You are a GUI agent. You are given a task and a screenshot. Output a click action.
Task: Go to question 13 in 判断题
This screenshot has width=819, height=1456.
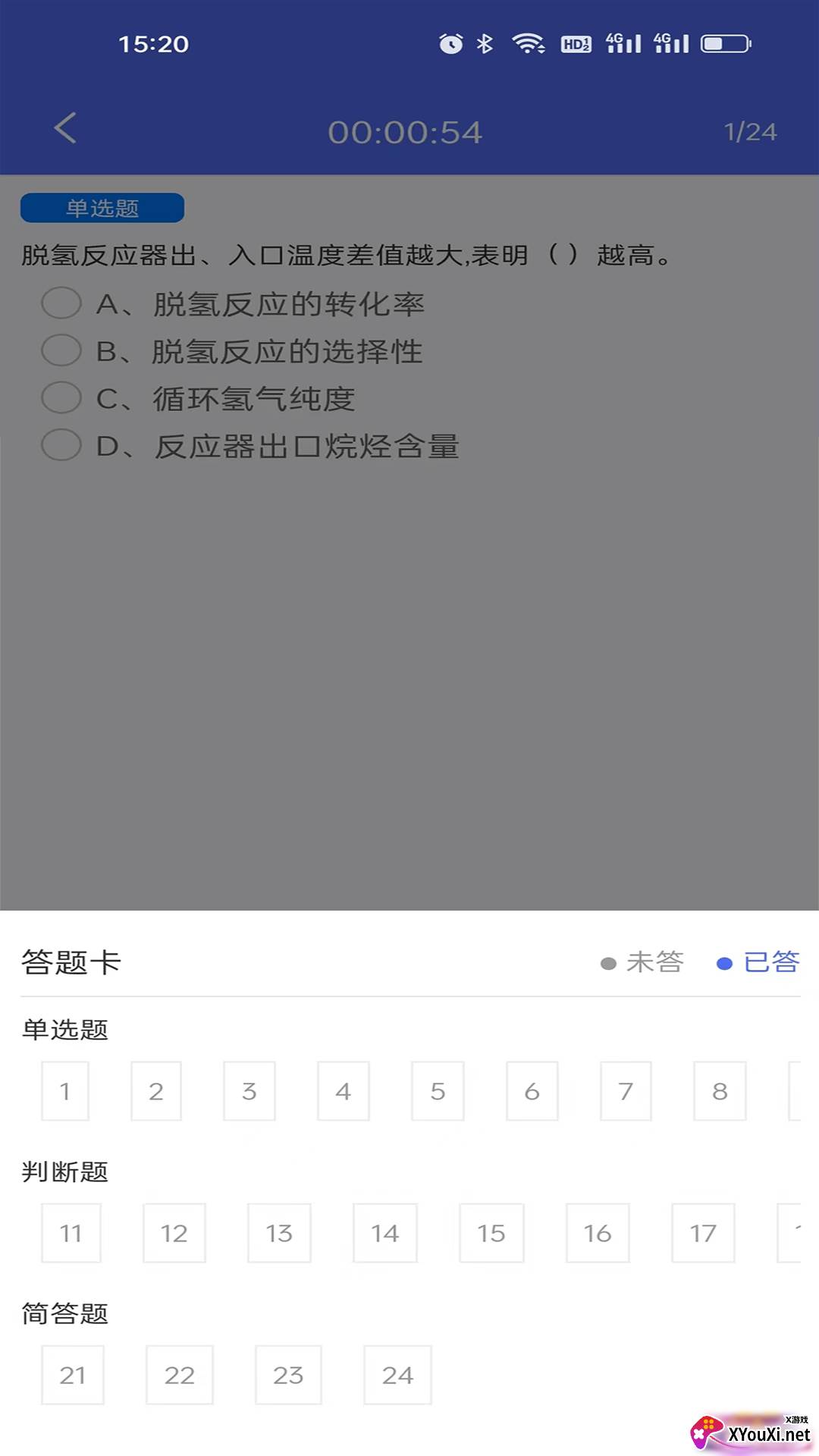coord(279,1233)
